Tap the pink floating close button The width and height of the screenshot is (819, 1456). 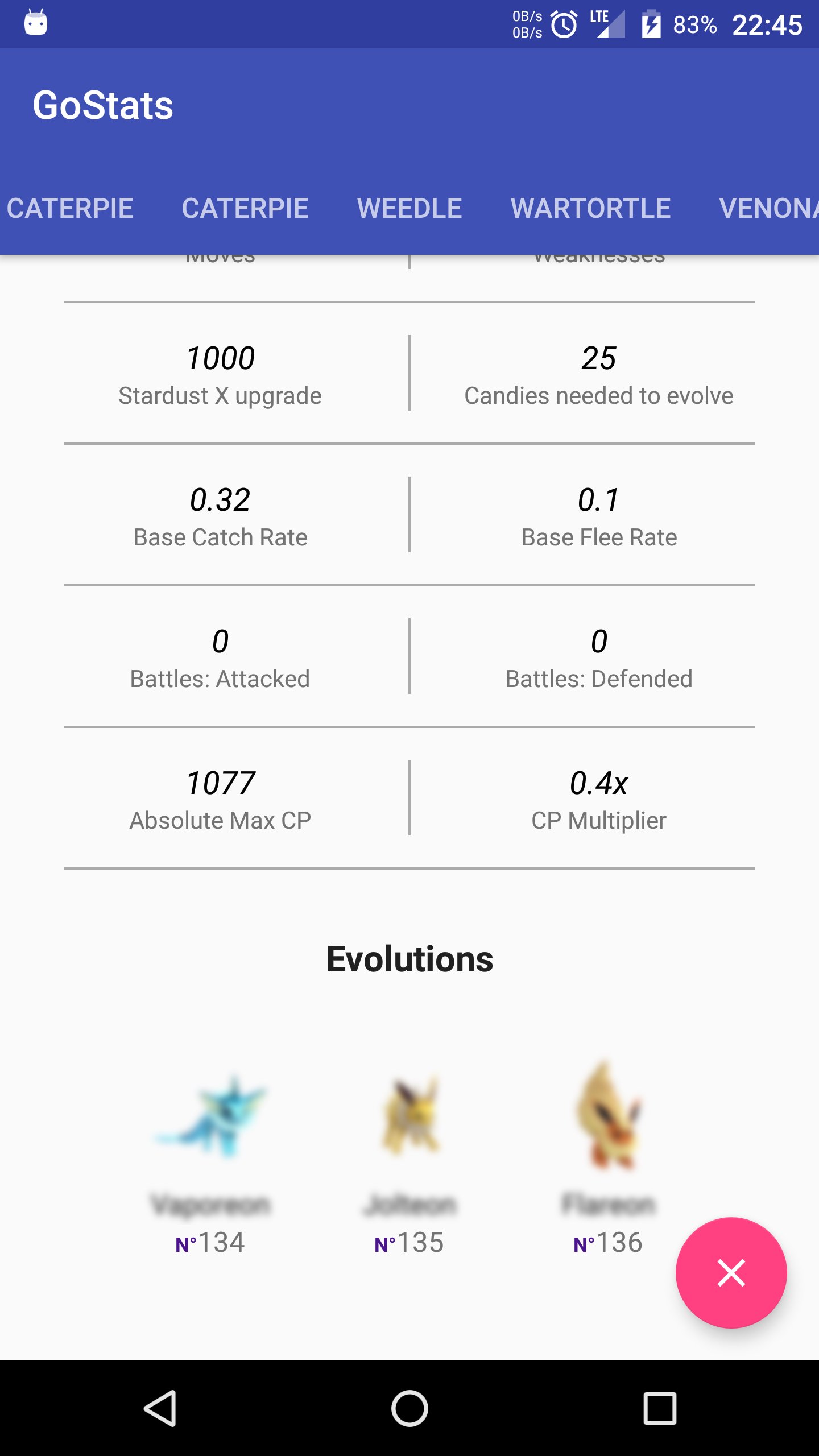(731, 1273)
